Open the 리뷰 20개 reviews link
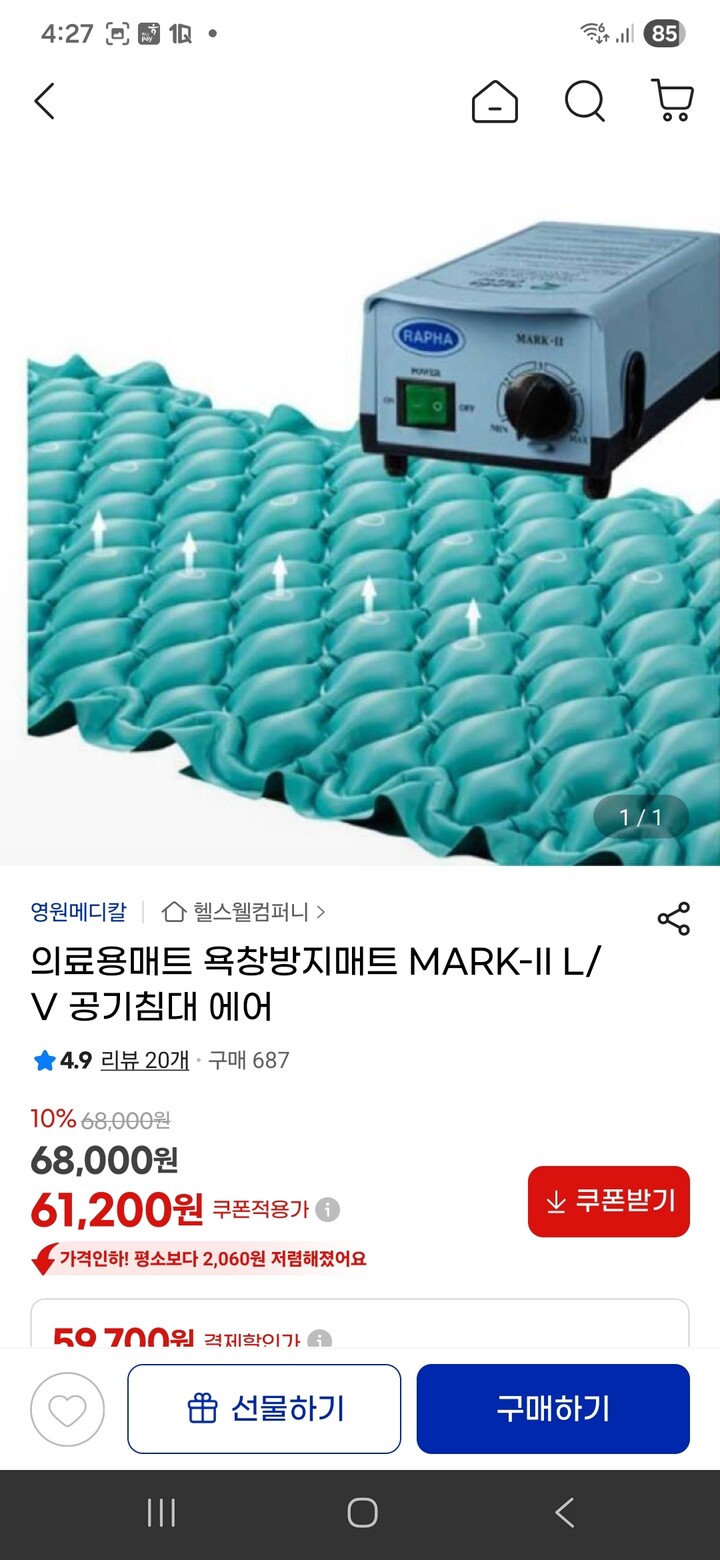 click(144, 1063)
